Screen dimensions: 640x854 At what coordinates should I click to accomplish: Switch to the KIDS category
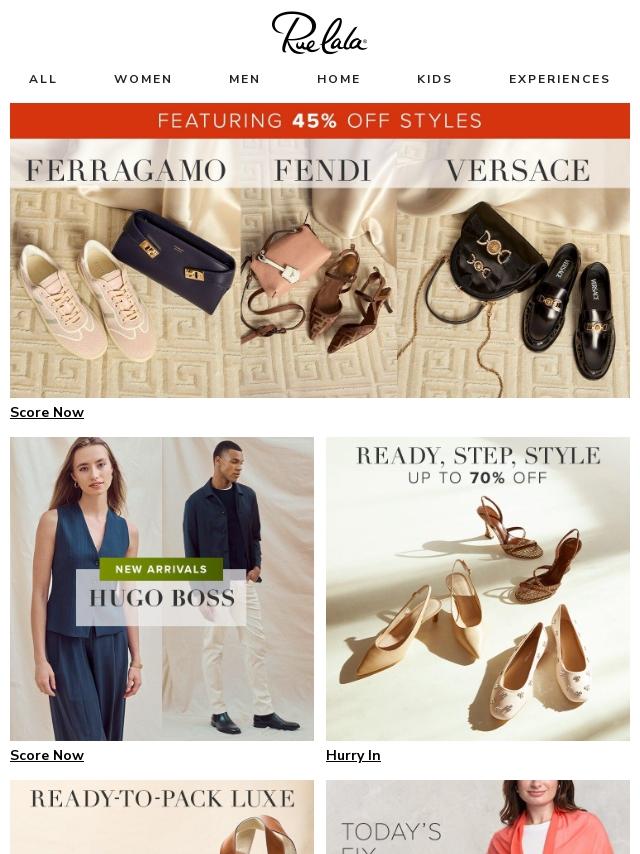(x=434, y=79)
